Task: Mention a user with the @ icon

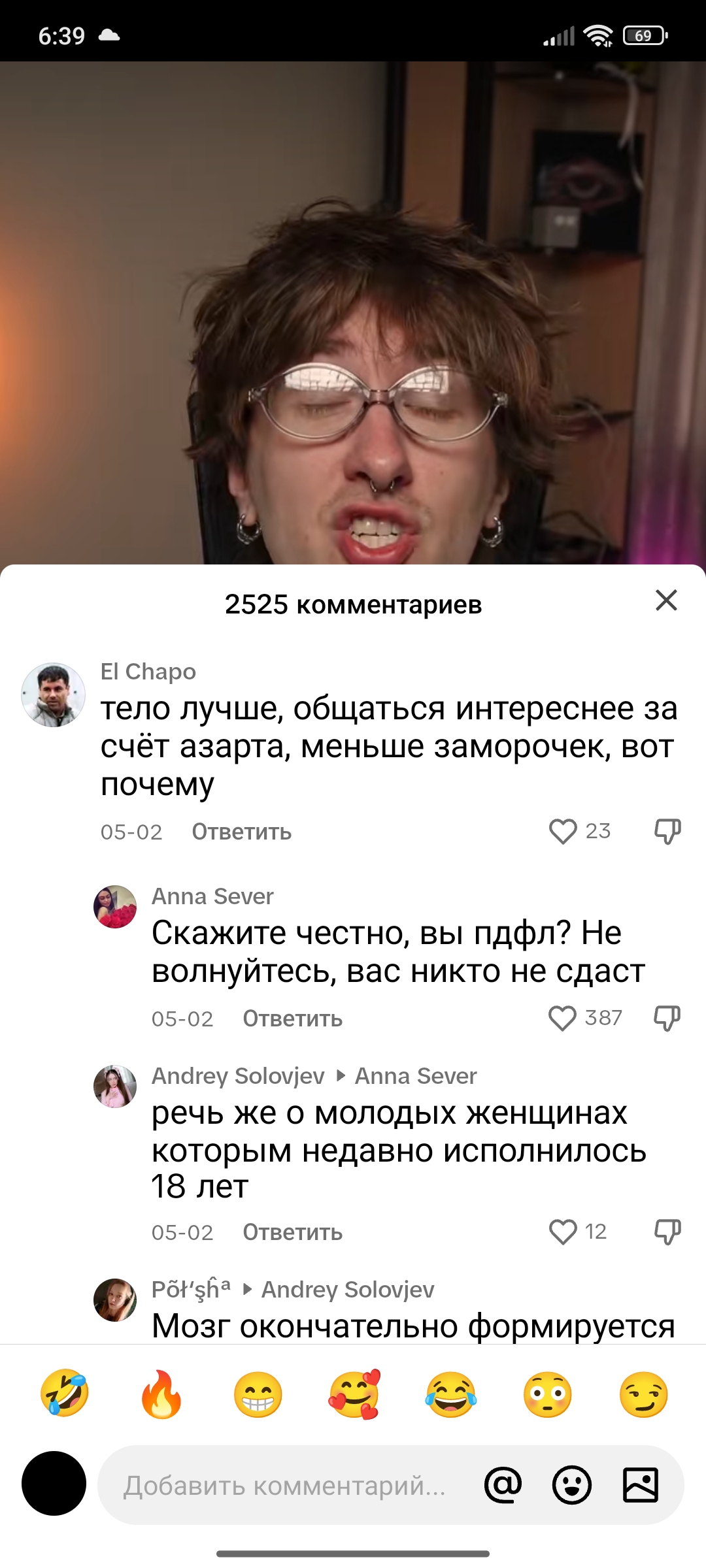Action: coord(503,1485)
